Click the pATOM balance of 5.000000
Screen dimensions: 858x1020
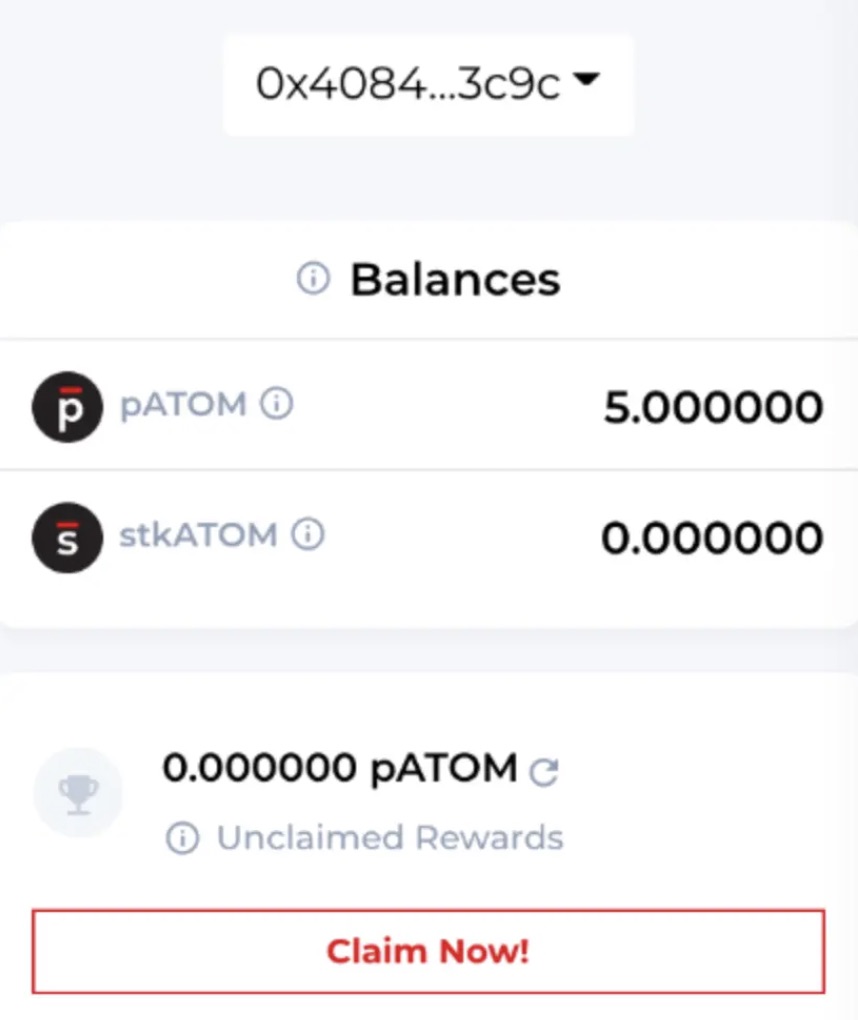click(x=713, y=405)
